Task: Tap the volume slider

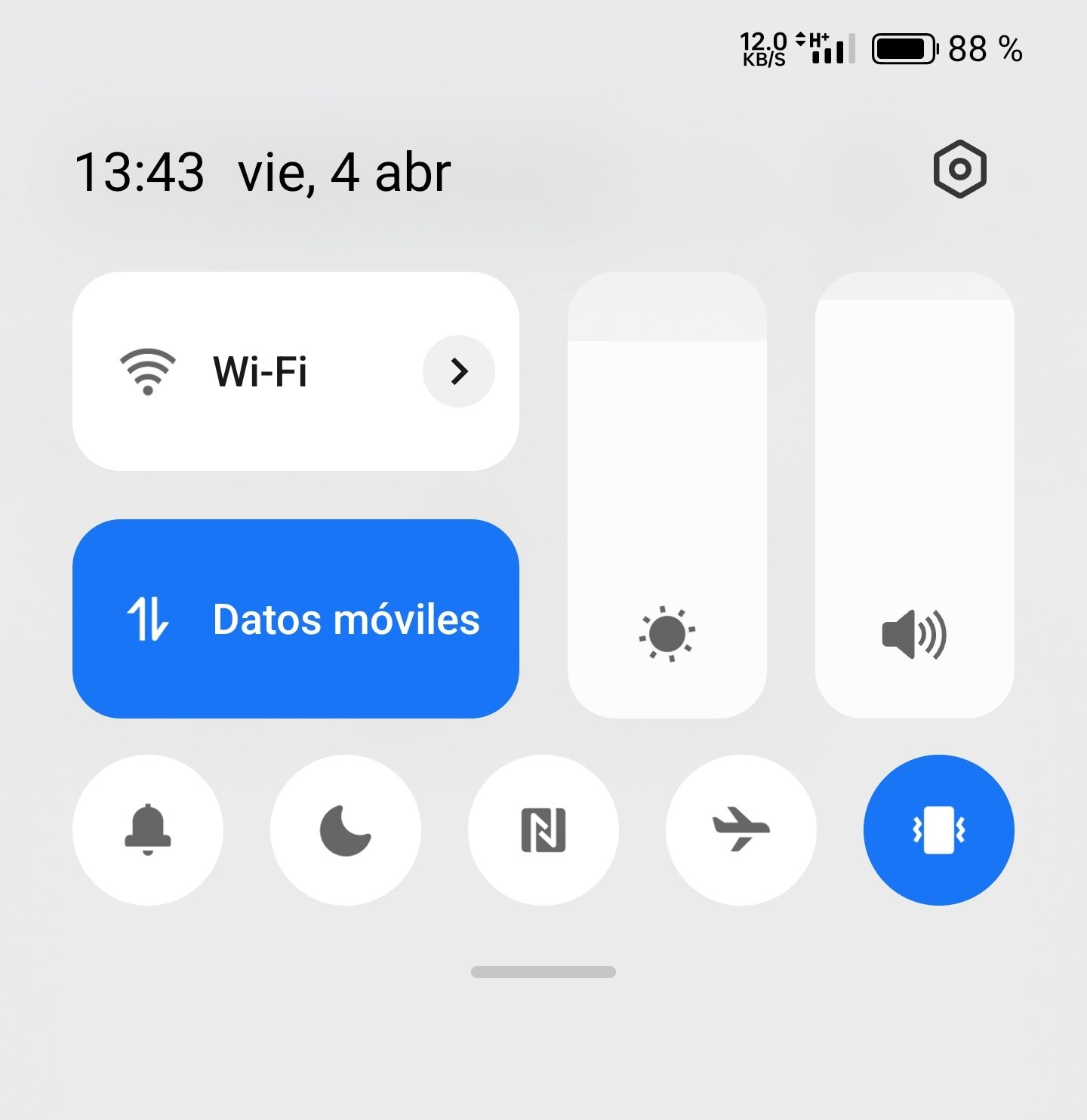Action: pos(914,495)
